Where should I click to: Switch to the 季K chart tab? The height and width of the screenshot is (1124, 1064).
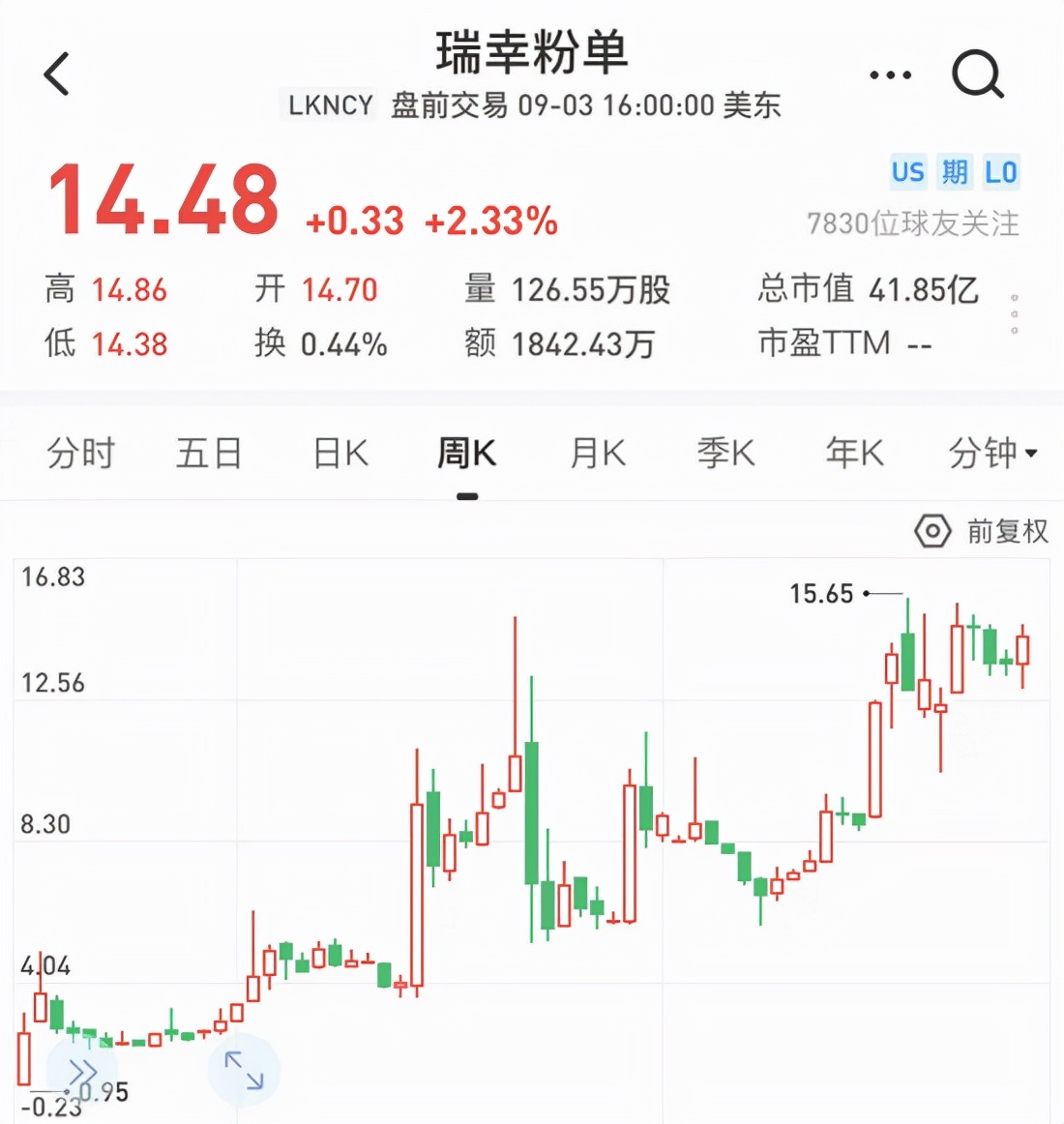725,453
